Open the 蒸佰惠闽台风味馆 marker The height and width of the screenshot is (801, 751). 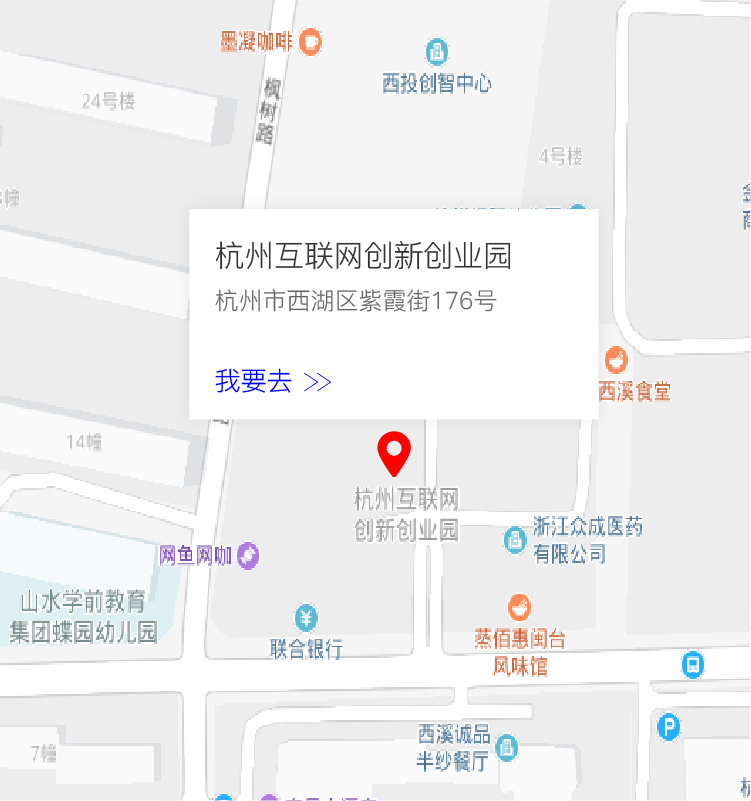(x=519, y=606)
